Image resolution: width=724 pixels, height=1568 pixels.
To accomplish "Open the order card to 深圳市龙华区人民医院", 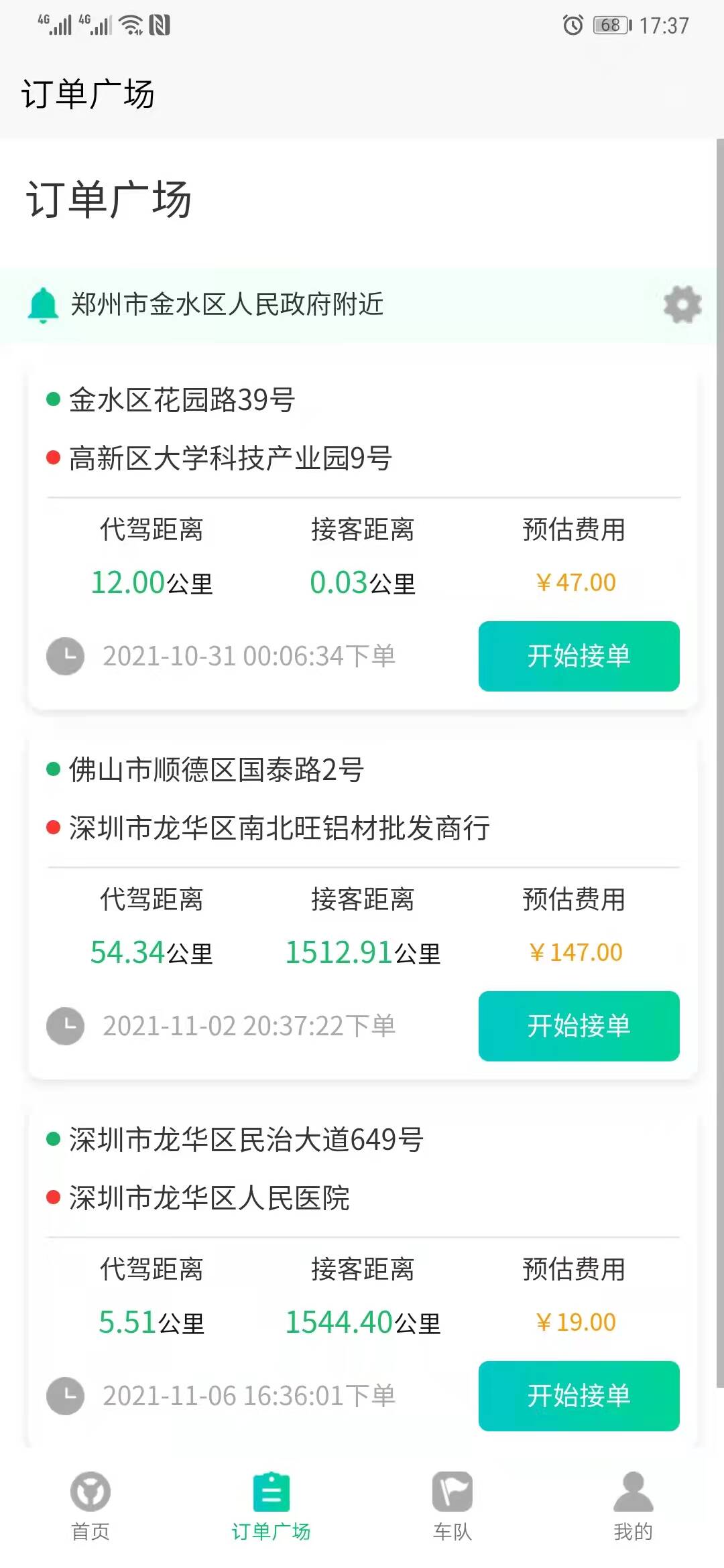I will (x=209, y=1198).
